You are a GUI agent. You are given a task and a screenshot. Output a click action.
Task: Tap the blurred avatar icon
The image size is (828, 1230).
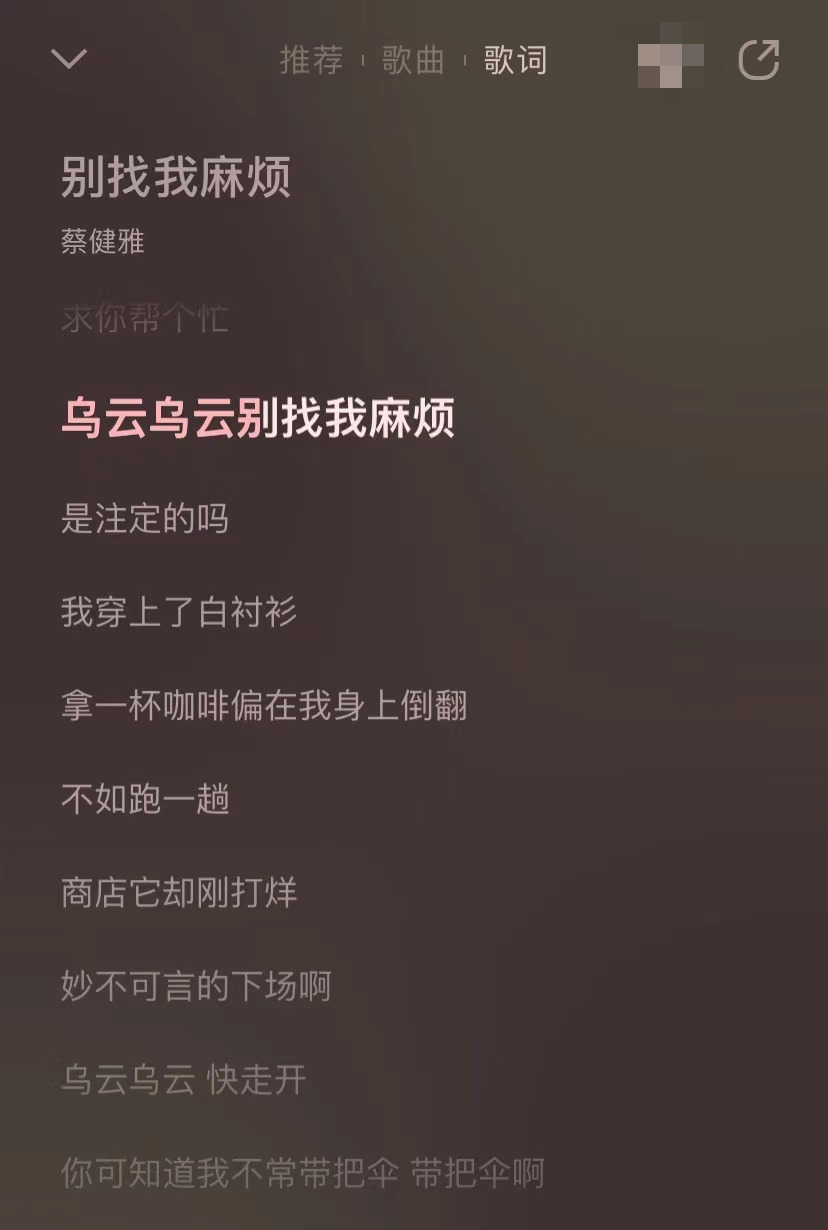pyautogui.click(x=670, y=58)
